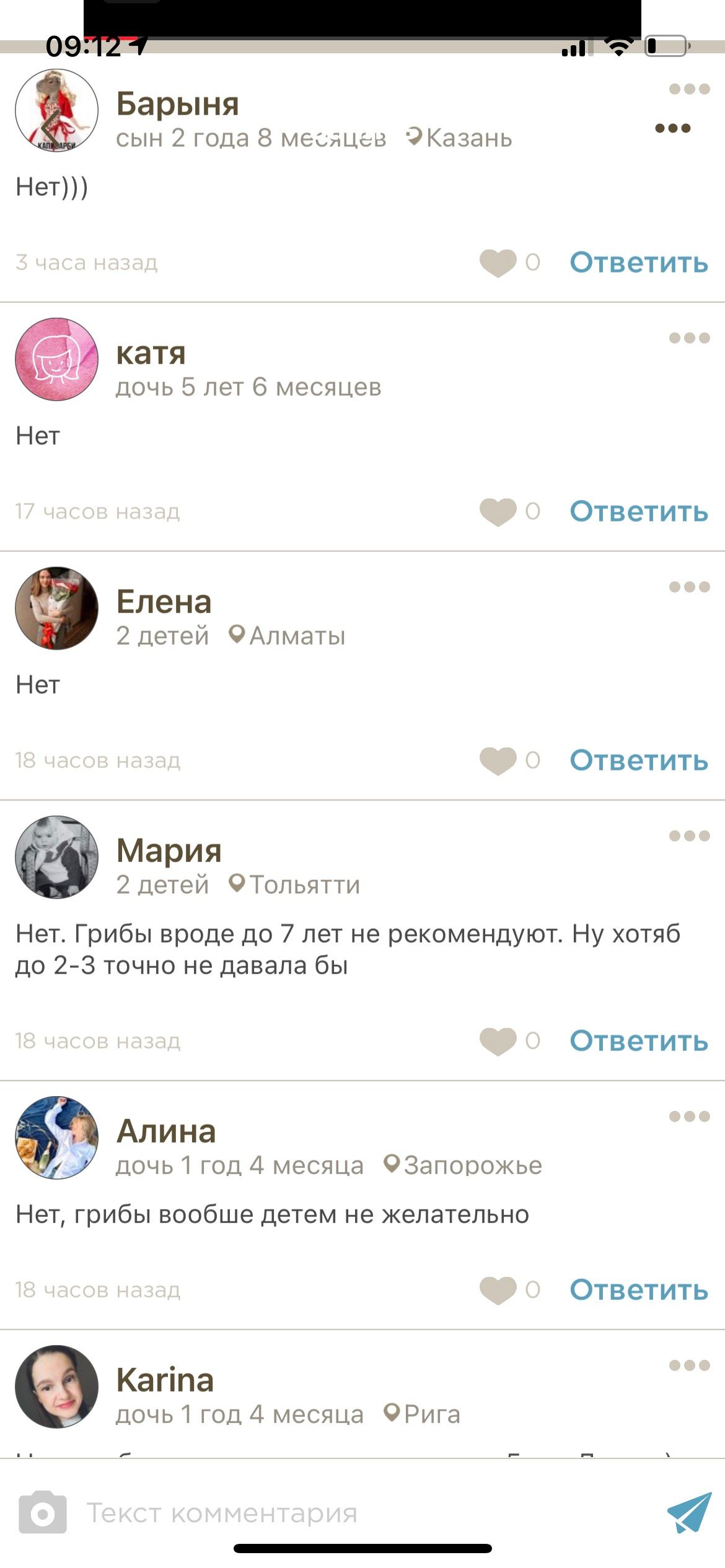Open options menu on Karina's comment
Screen dimensions: 725x1568
pyautogui.click(x=689, y=1365)
